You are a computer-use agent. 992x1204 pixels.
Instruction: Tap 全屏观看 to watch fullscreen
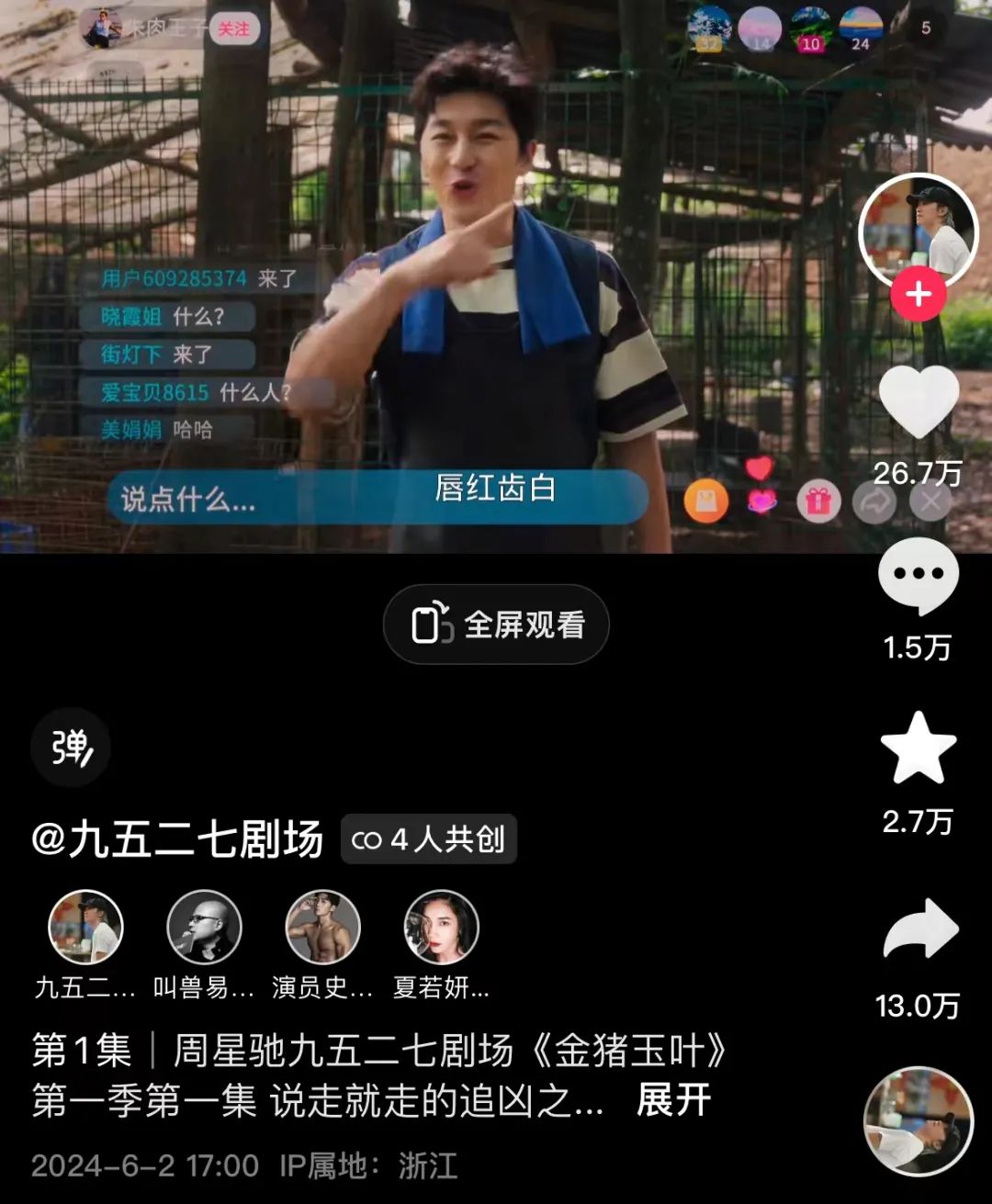pyautogui.click(x=496, y=625)
